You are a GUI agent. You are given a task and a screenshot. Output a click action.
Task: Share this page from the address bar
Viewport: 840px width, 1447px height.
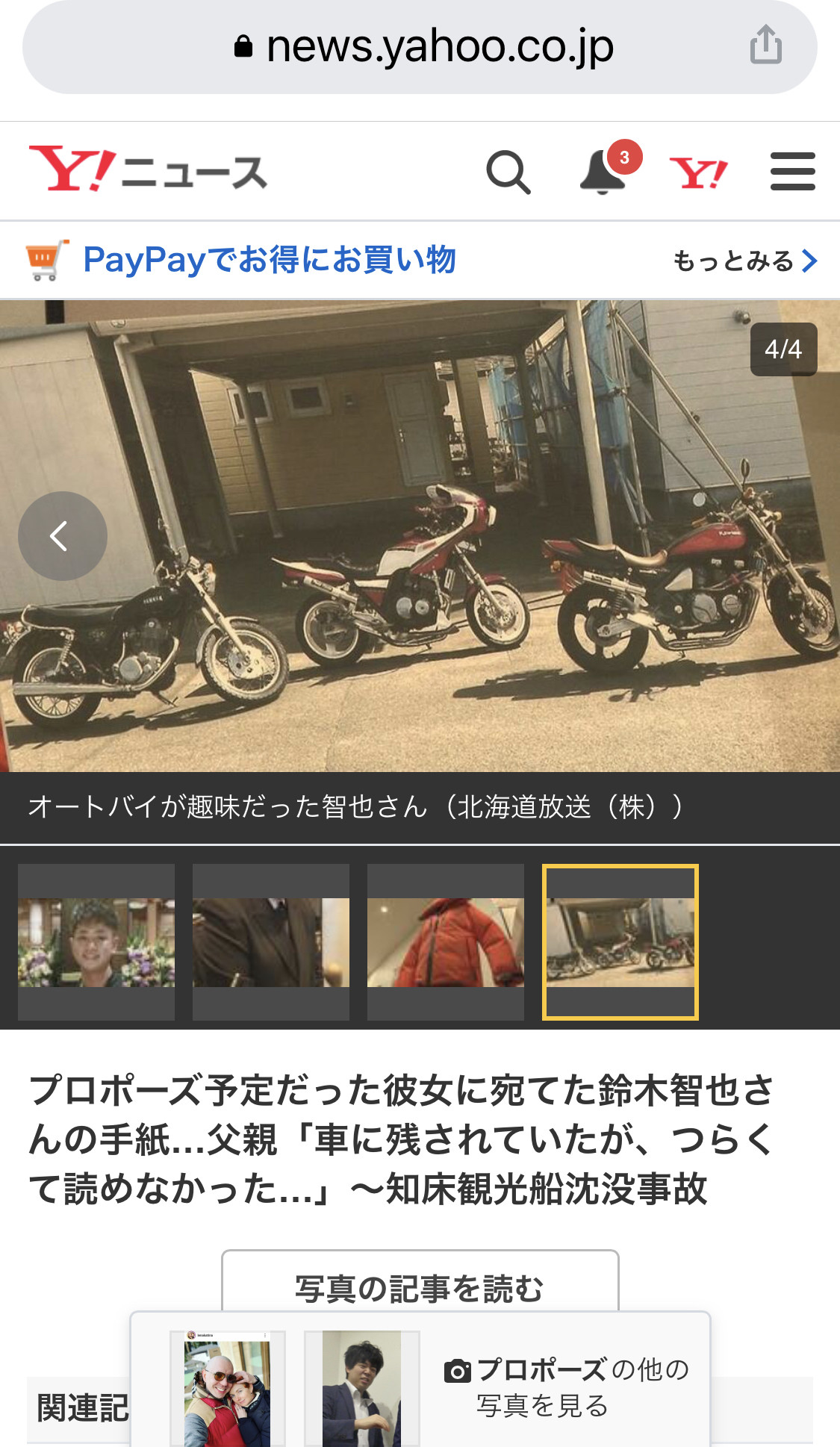tap(765, 46)
